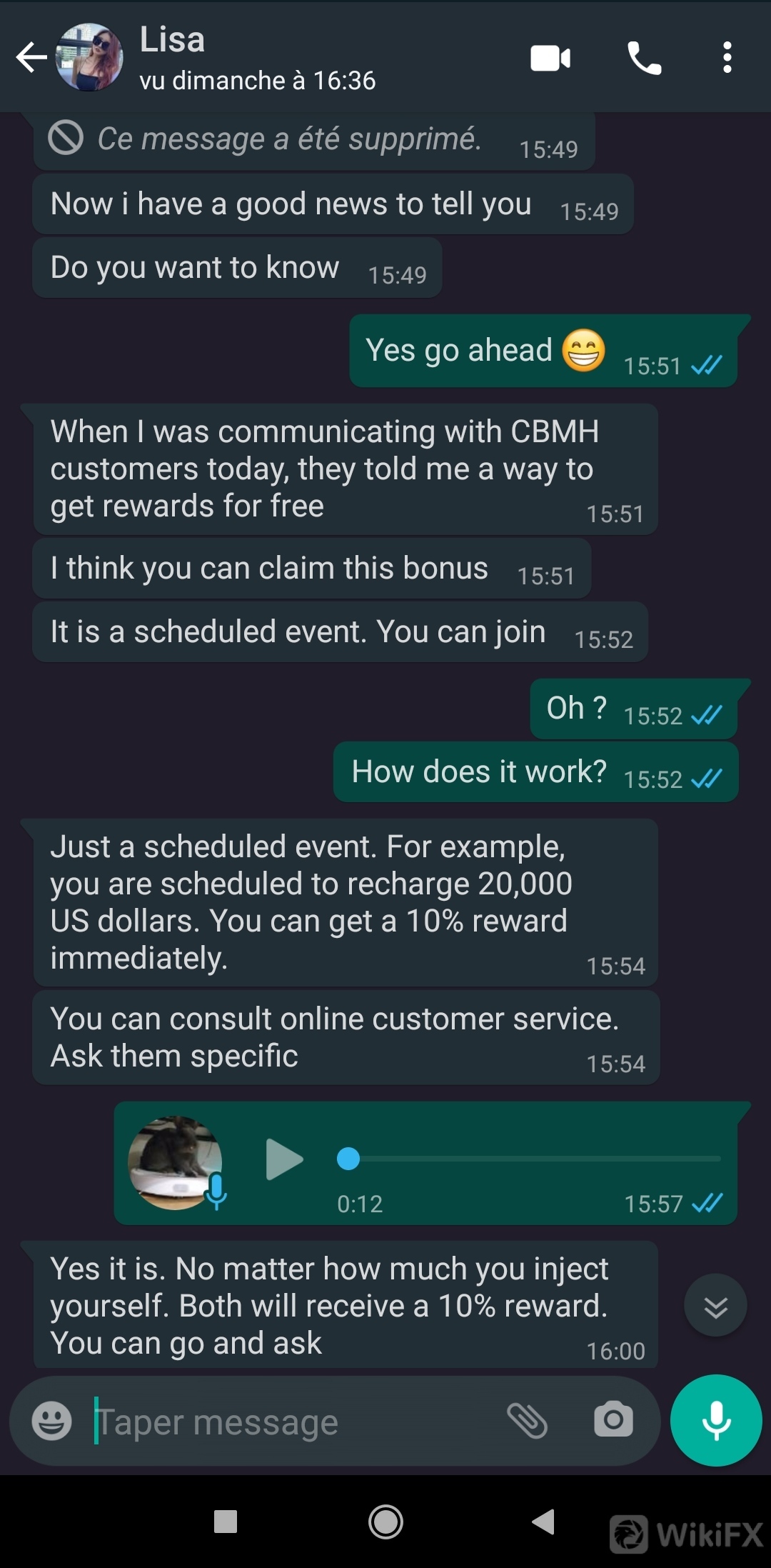Tap the system back button
This screenshot has width=771, height=1568.
tap(544, 1522)
